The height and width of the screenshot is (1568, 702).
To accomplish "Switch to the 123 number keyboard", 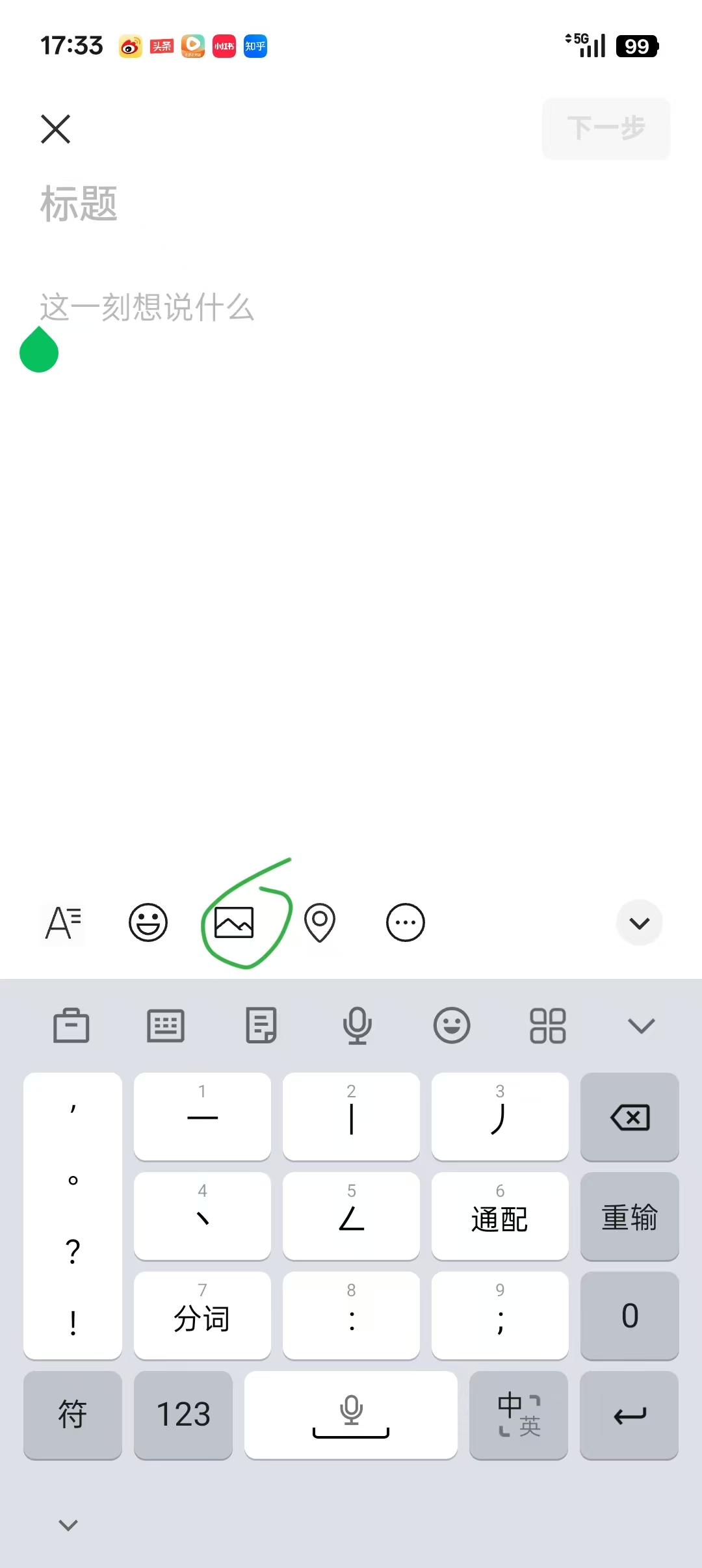I will tap(183, 1415).
